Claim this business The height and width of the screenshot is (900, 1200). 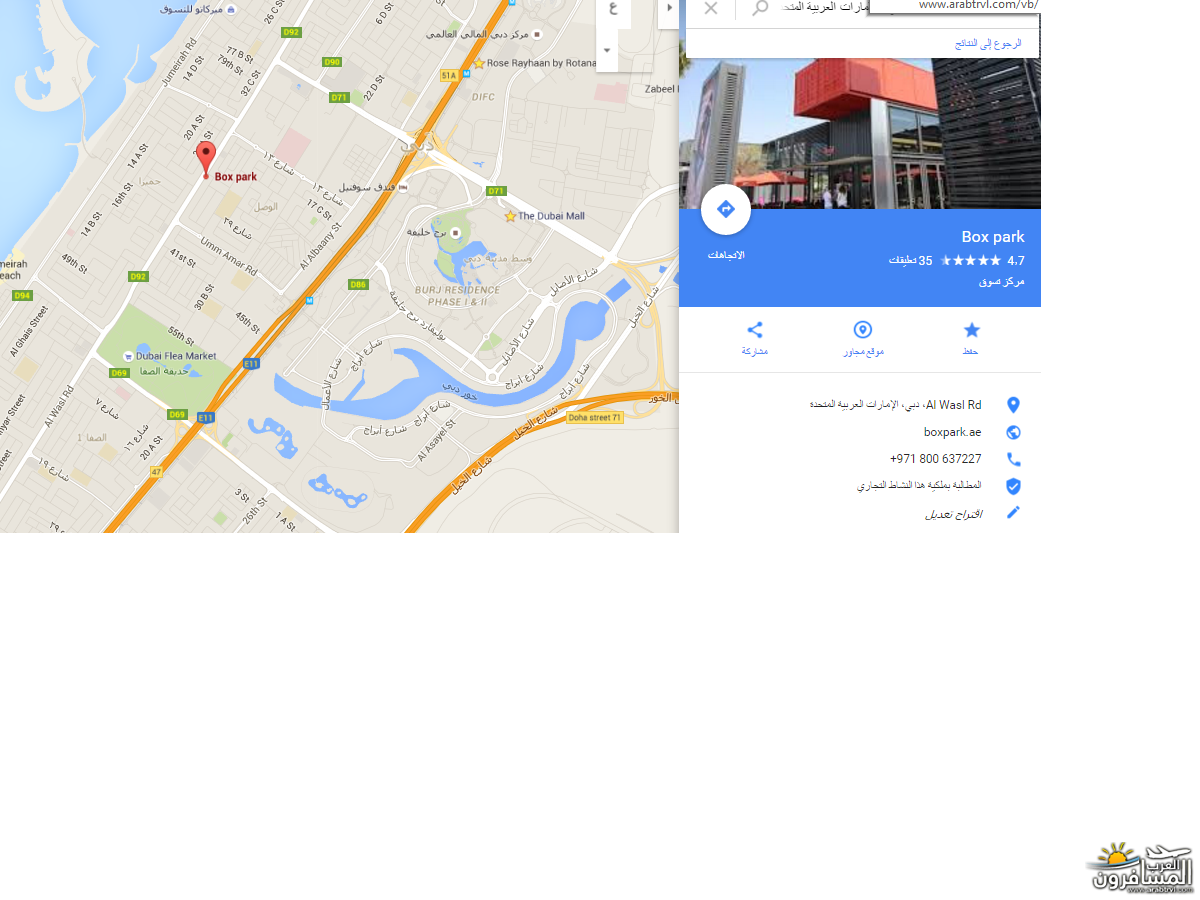[919, 485]
